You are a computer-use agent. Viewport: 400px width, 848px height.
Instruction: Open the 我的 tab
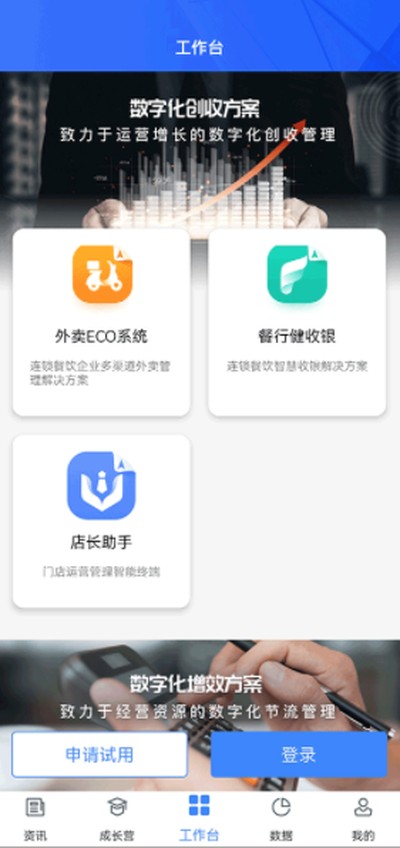(363, 819)
